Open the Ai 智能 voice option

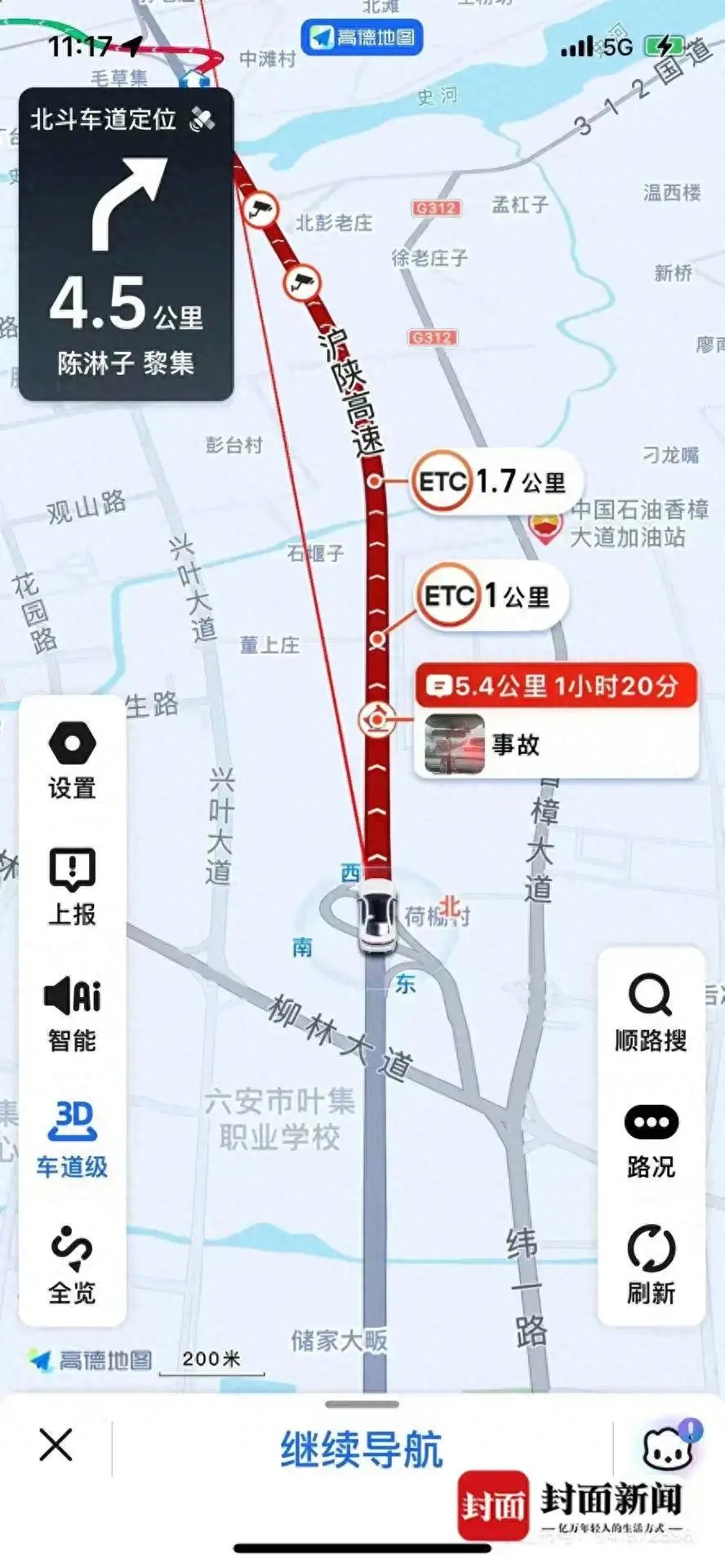[72, 1014]
